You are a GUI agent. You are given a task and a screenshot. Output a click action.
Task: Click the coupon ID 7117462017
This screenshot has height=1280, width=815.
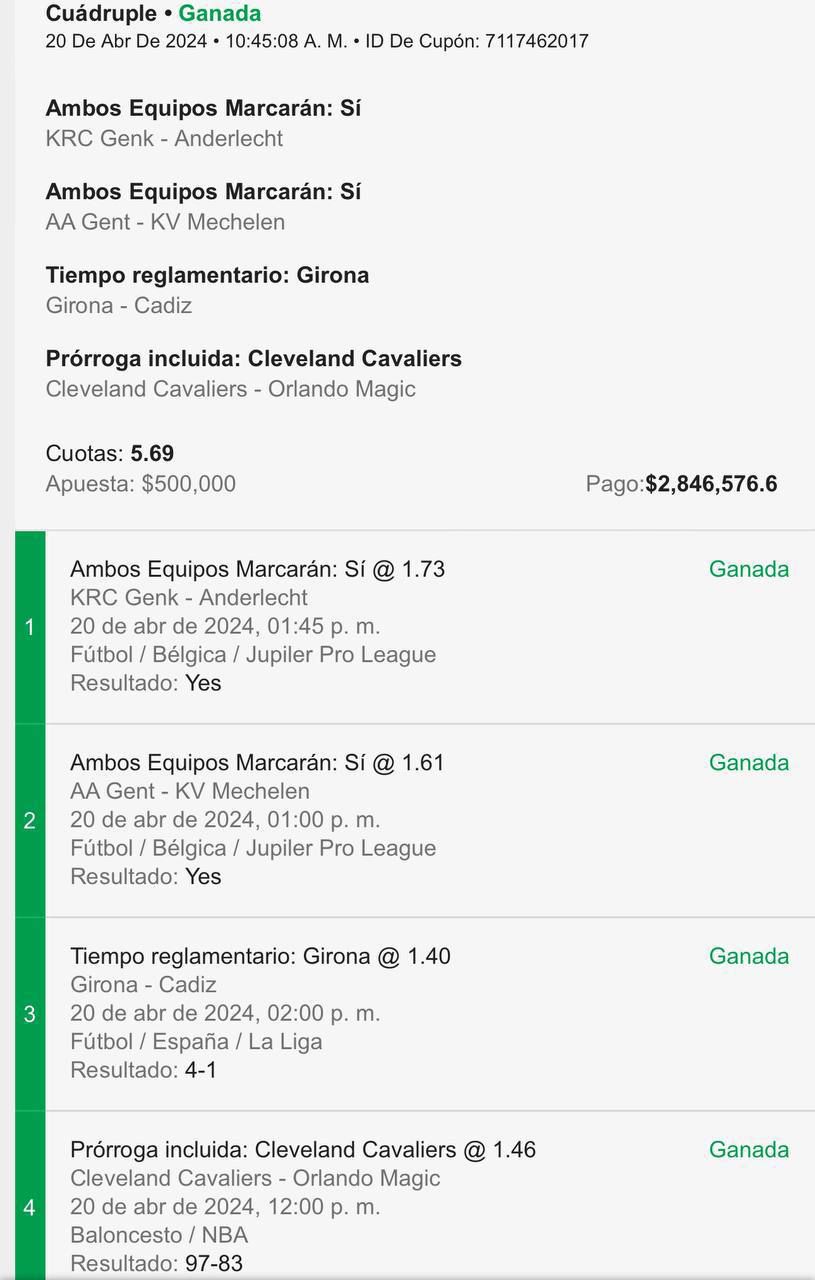(538, 42)
